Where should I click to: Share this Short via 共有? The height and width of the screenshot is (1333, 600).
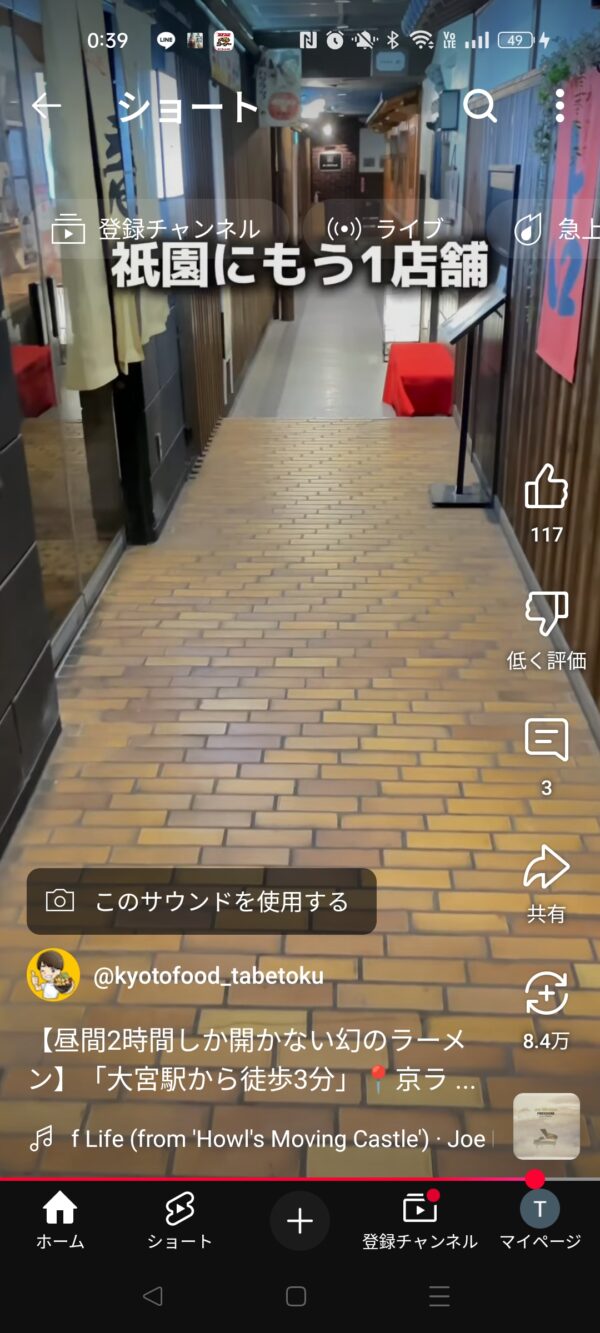pyautogui.click(x=546, y=868)
